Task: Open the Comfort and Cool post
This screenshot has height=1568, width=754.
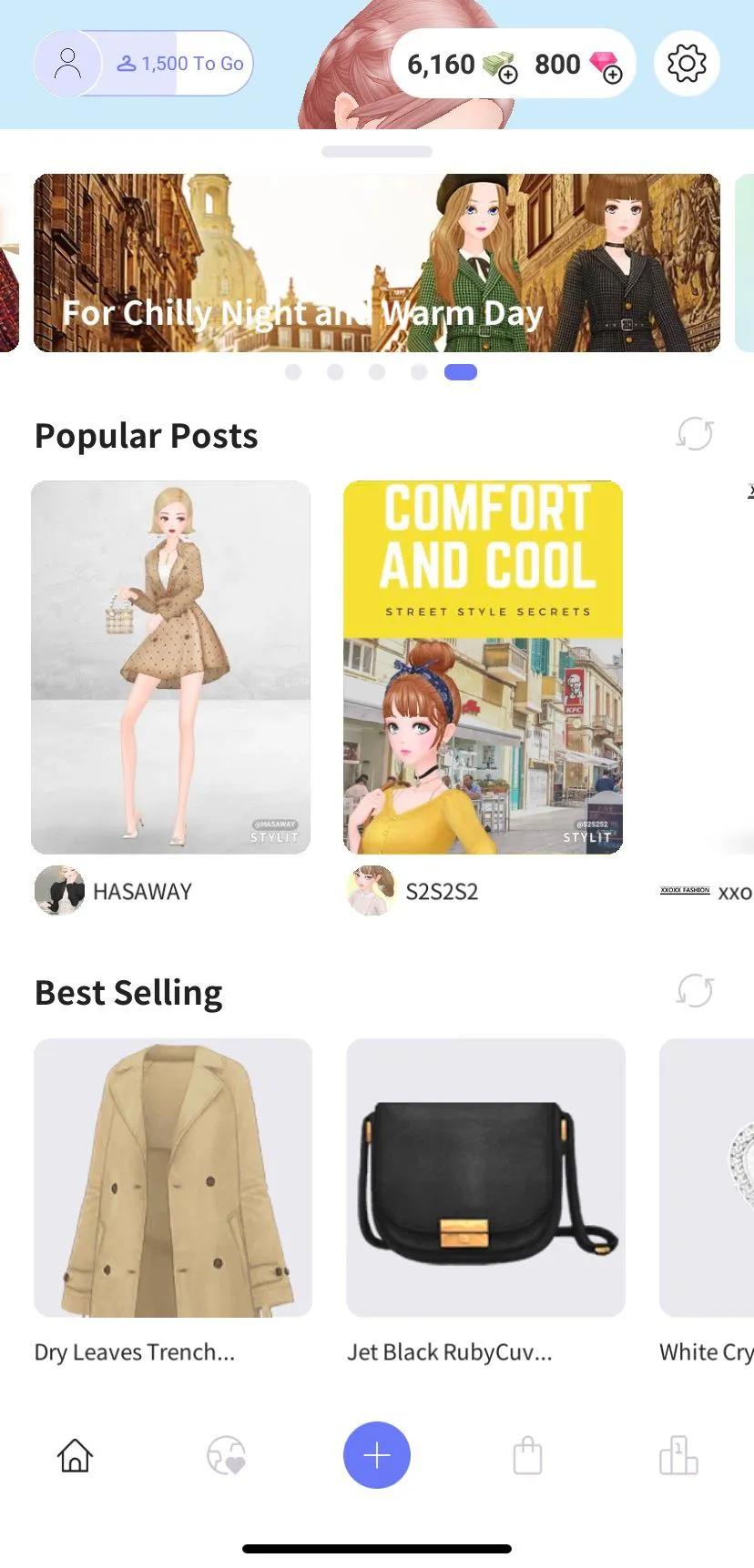Action: [483, 666]
